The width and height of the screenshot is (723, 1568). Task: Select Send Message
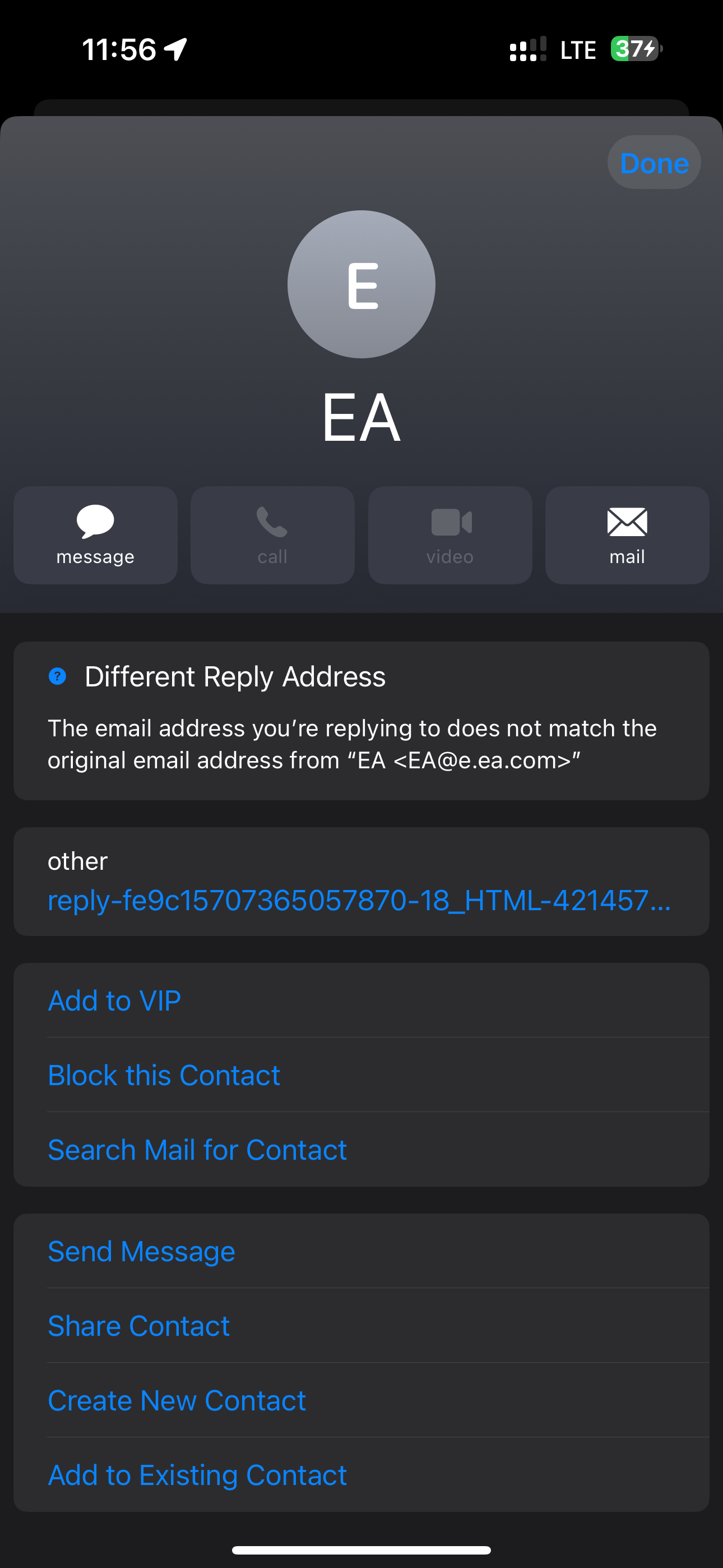click(141, 1252)
